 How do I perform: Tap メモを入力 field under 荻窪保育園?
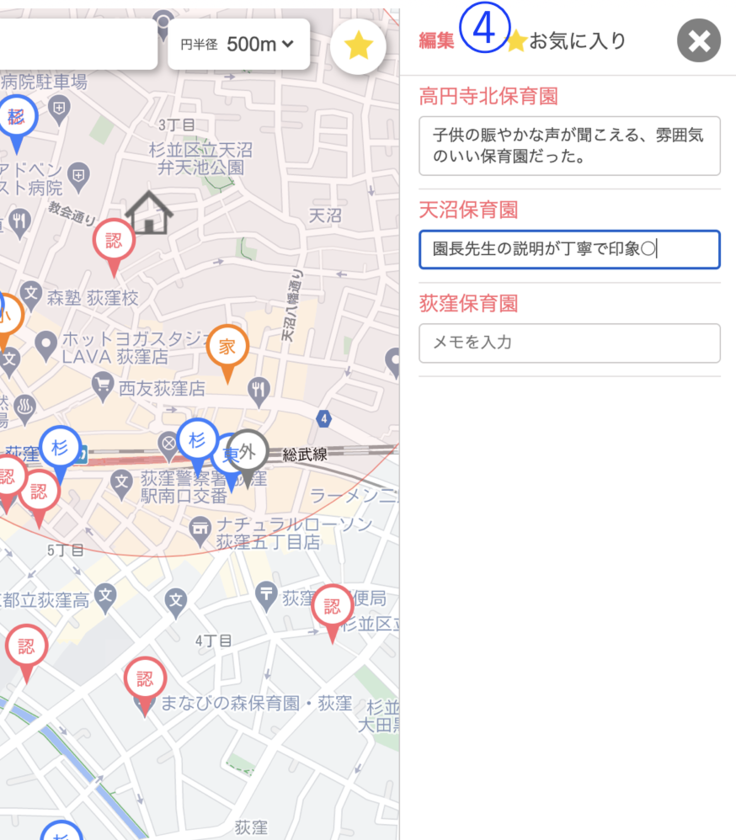pos(569,343)
